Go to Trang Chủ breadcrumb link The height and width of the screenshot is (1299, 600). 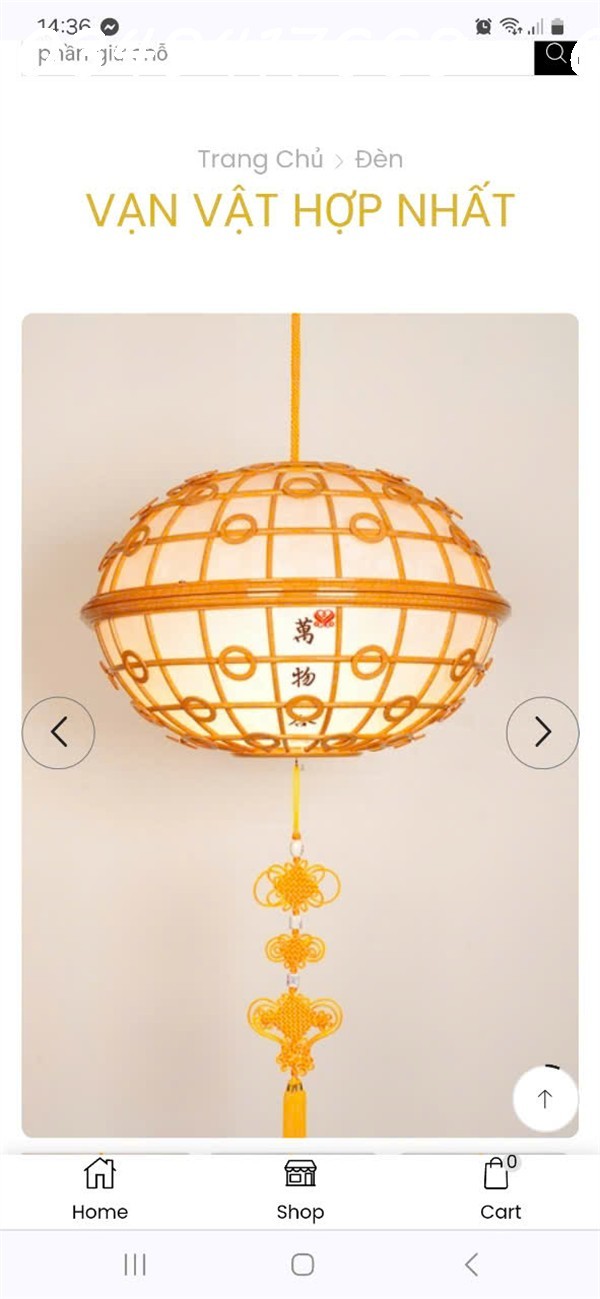260,159
